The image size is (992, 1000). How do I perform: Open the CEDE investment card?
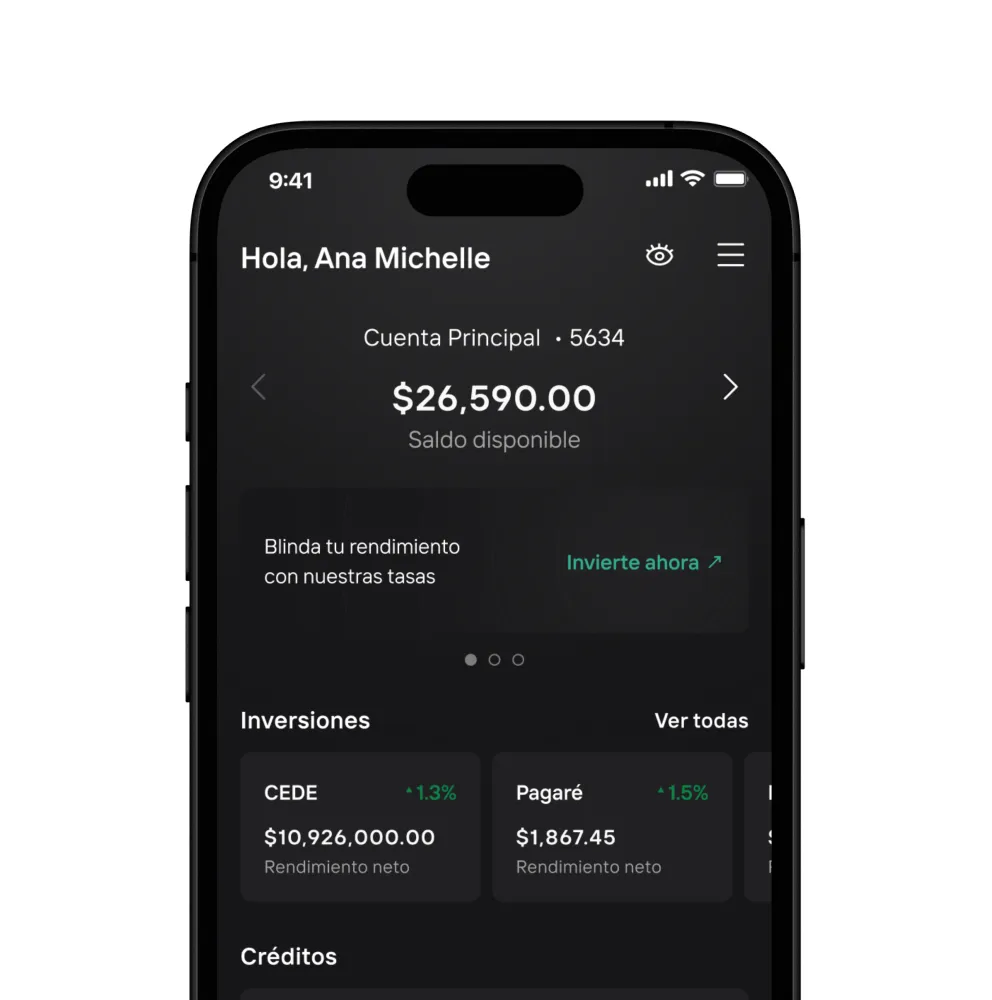tap(360, 828)
